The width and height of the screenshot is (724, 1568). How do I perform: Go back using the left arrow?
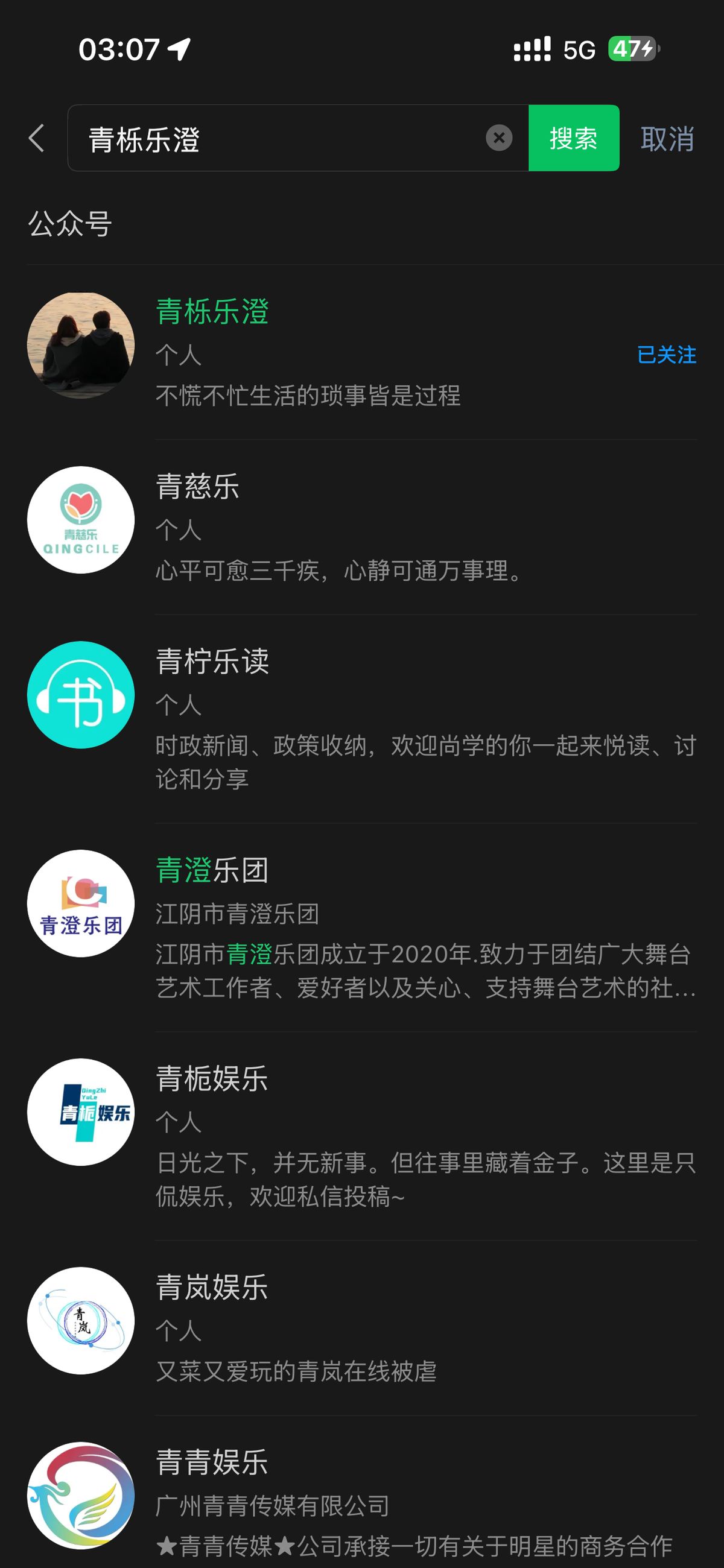pos(37,138)
